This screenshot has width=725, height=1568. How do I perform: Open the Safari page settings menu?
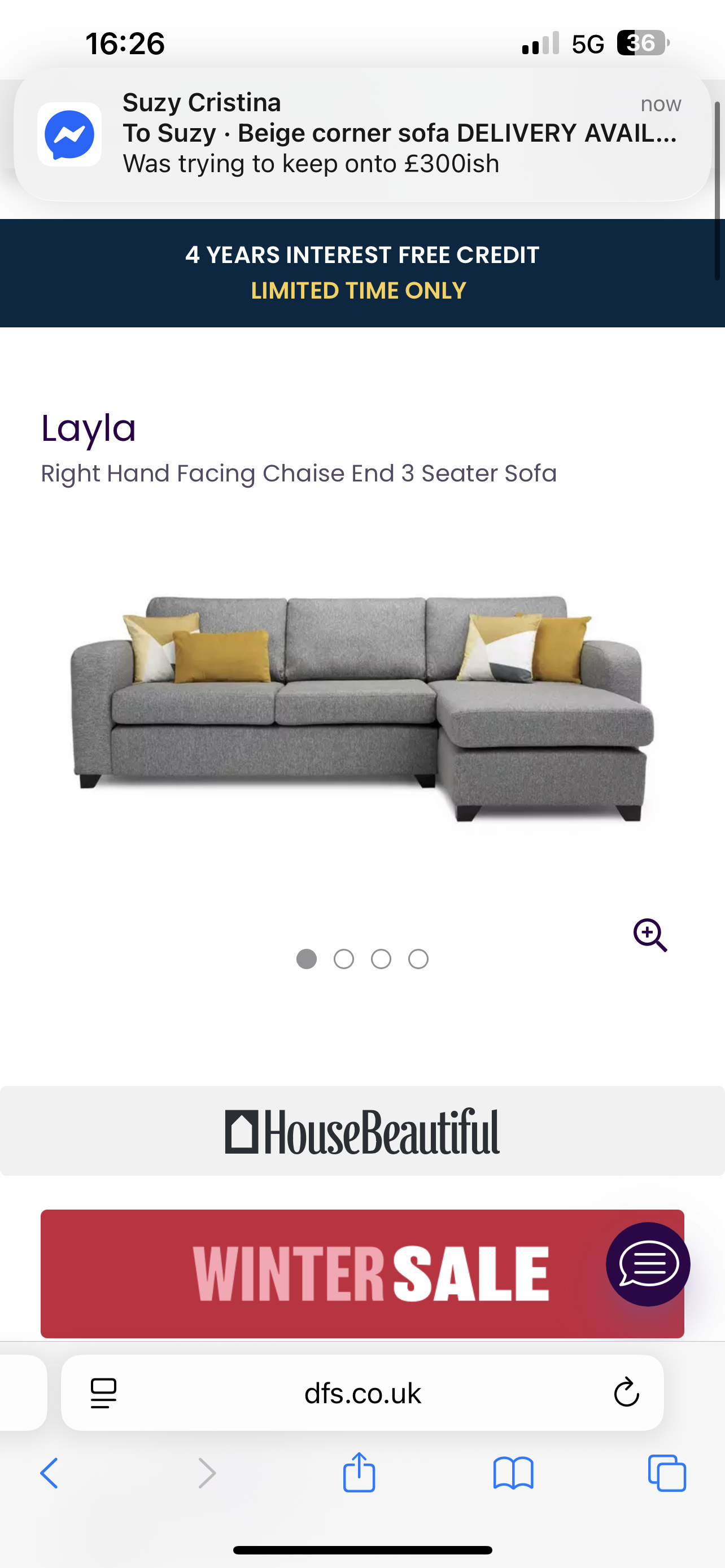click(103, 1393)
